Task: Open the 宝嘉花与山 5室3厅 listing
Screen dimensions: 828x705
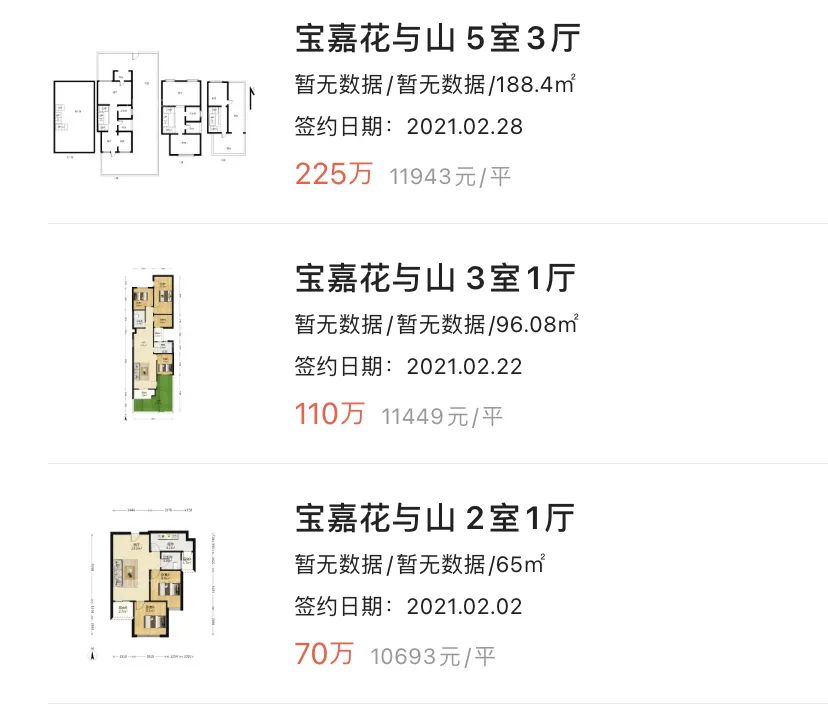Action: click(x=438, y=40)
